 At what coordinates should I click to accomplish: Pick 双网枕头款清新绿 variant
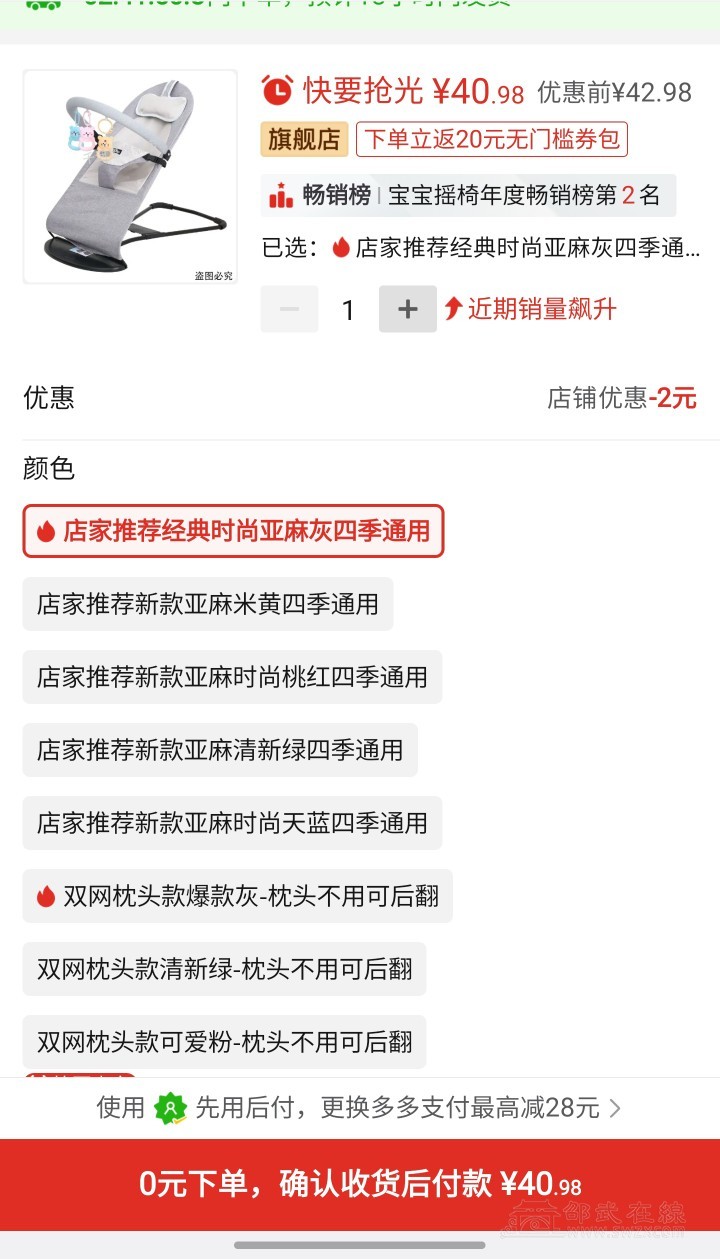[x=224, y=969]
